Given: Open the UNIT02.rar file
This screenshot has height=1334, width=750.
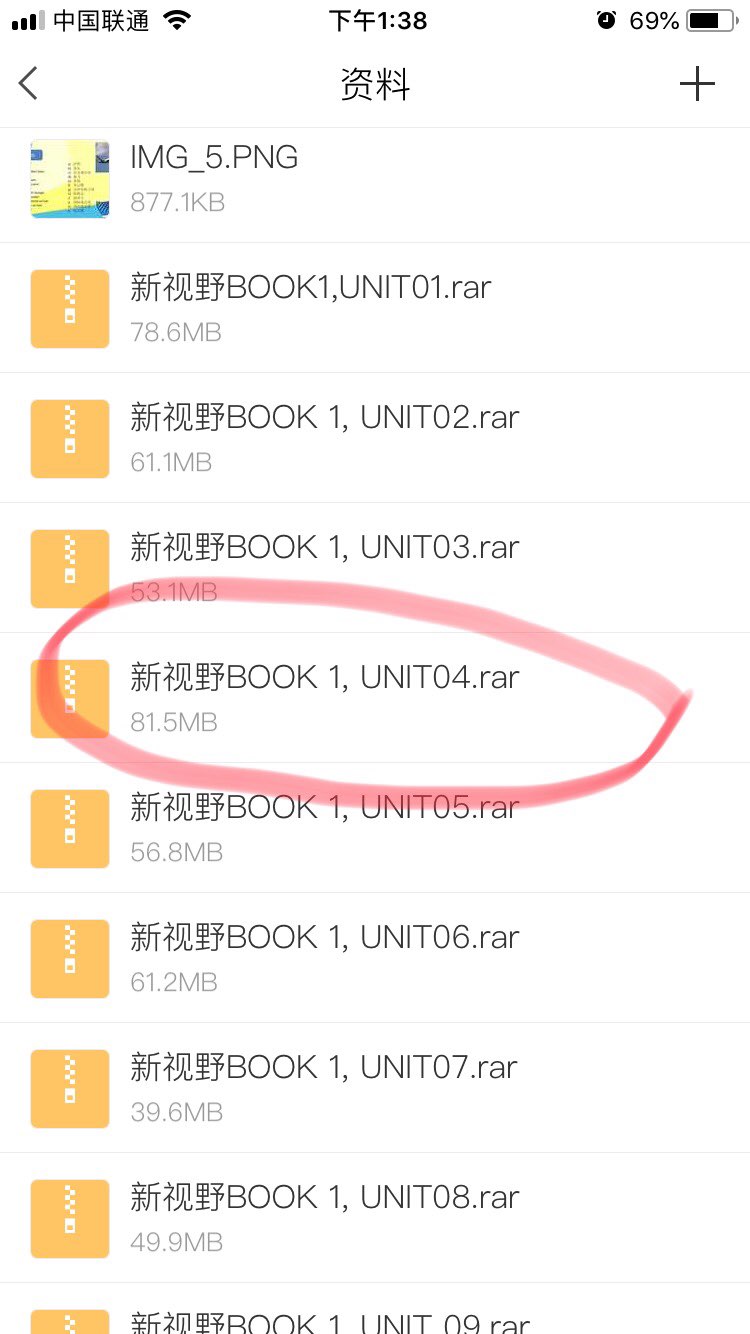Looking at the screenshot, I should [324, 437].
